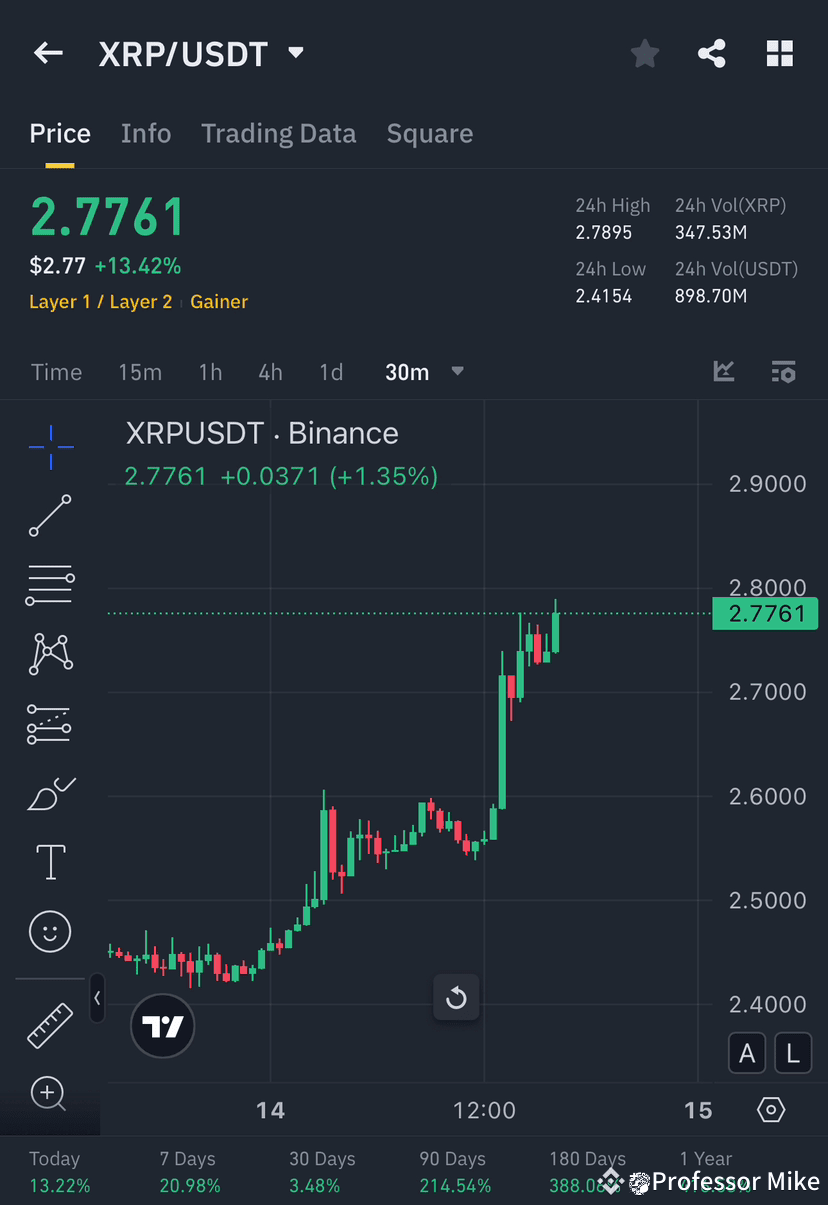Select the XABCD pattern tool
The height and width of the screenshot is (1205, 828).
click(x=49, y=655)
